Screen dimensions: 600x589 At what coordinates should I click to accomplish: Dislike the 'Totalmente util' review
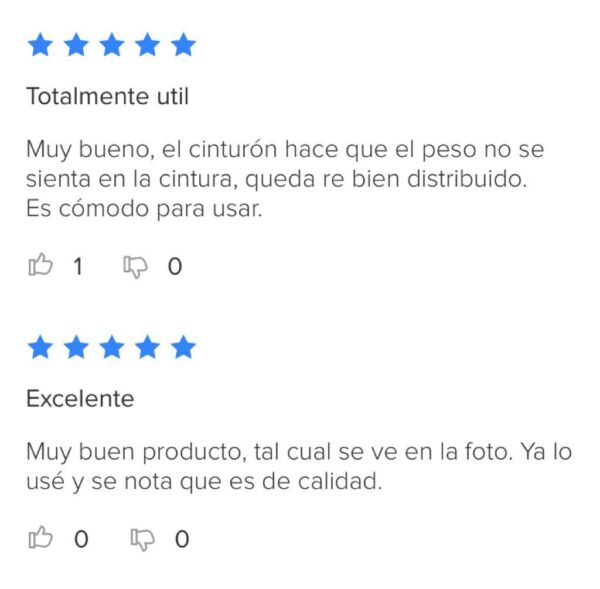[135, 266]
